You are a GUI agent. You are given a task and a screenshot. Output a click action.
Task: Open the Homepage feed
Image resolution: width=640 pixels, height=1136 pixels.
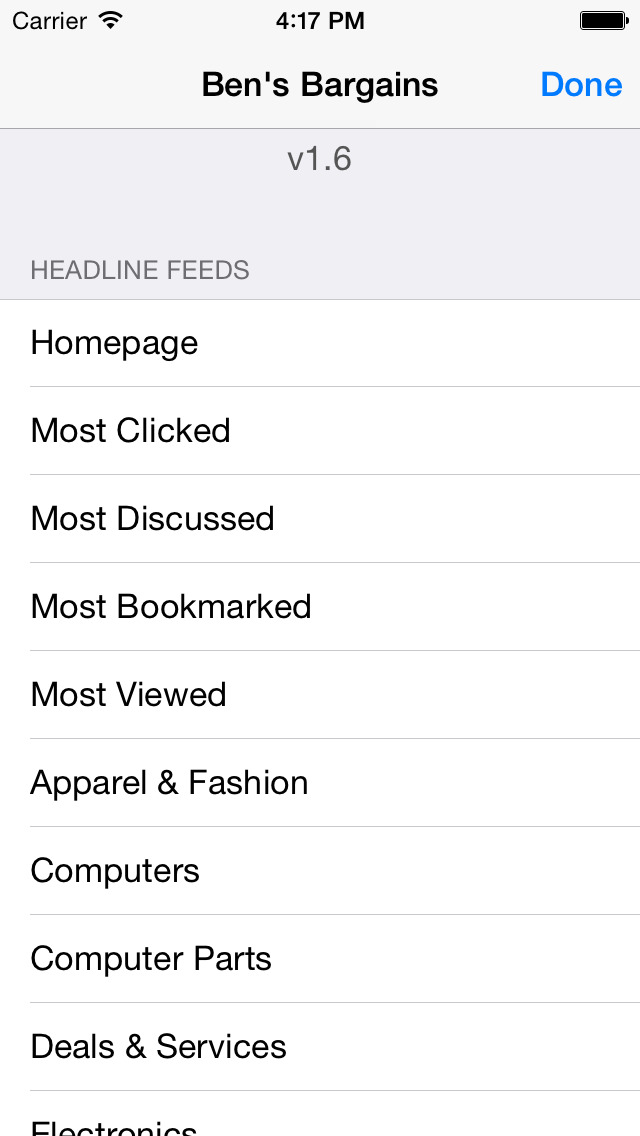click(320, 343)
